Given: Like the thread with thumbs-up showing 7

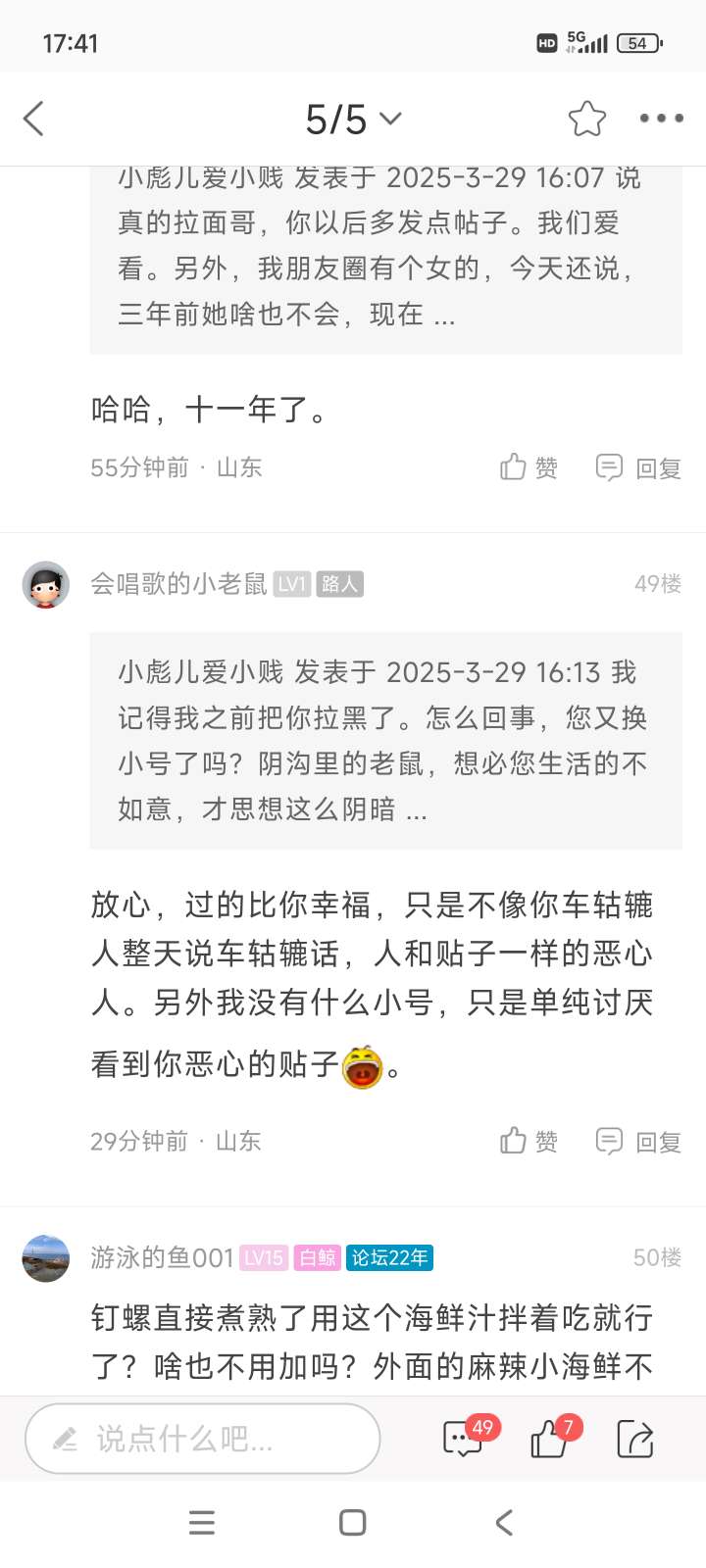Looking at the screenshot, I should [549, 1439].
